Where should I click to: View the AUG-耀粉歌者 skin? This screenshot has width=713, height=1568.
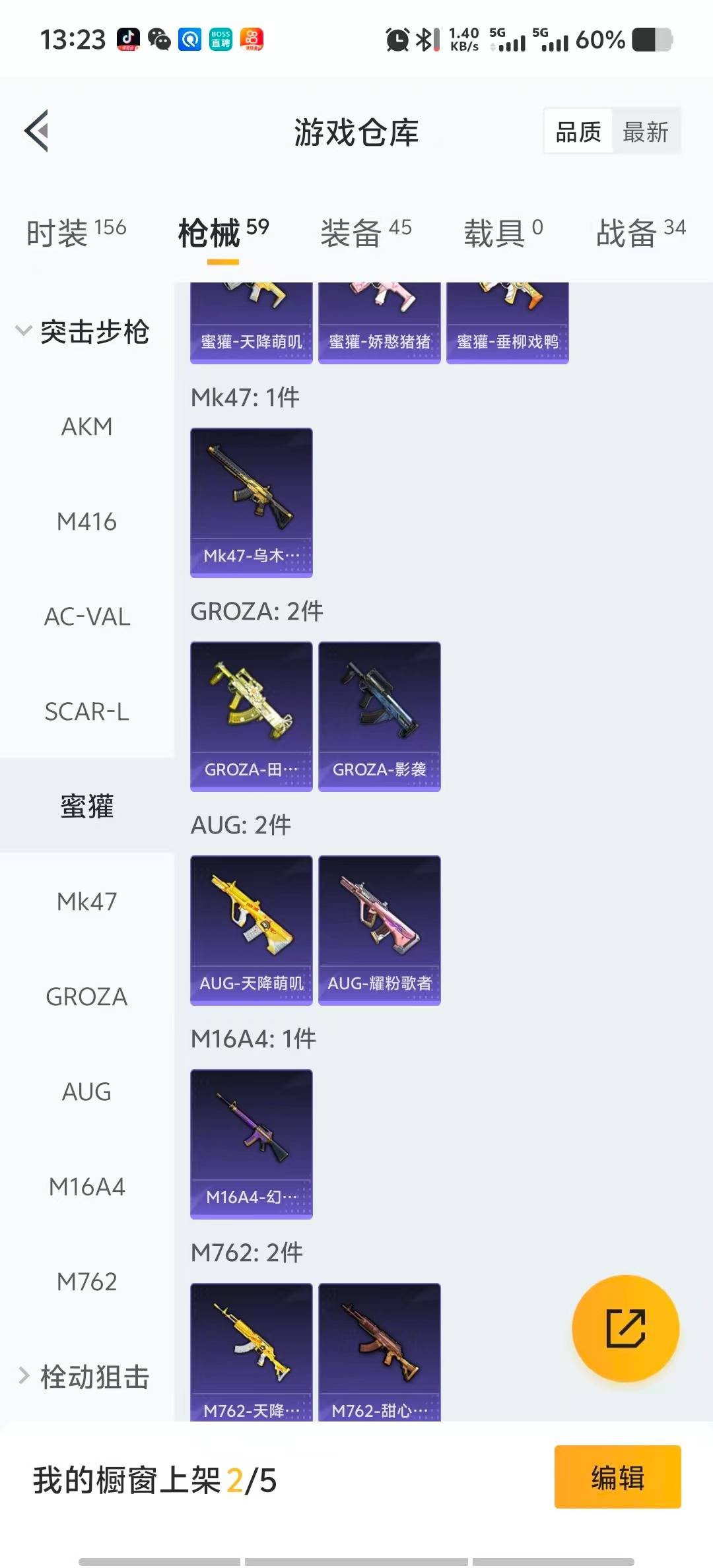click(379, 930)
